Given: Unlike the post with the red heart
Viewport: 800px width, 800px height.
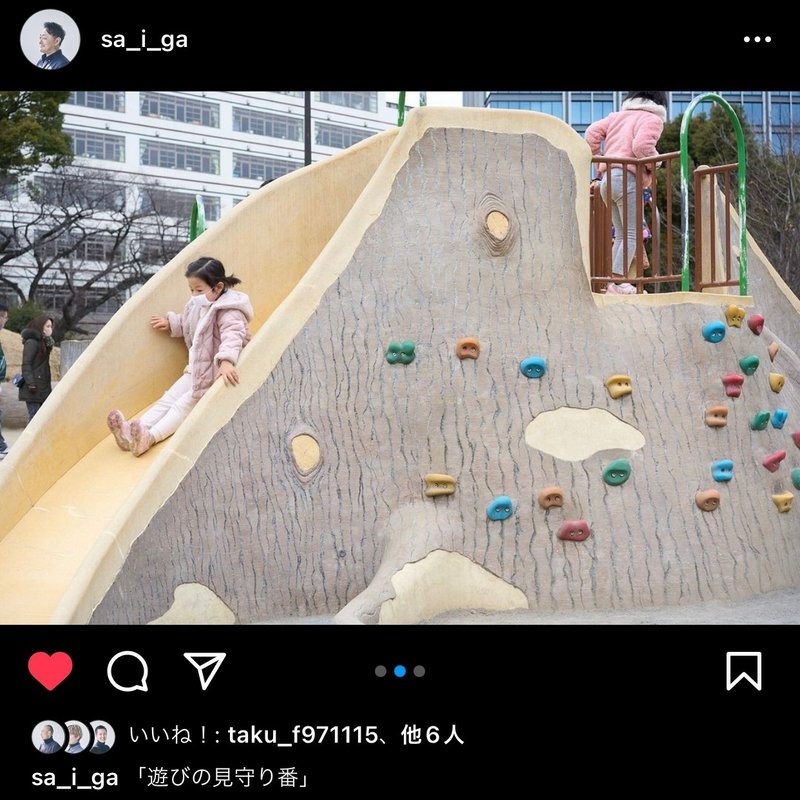Looking at the screenshot, I should point(50,671).
